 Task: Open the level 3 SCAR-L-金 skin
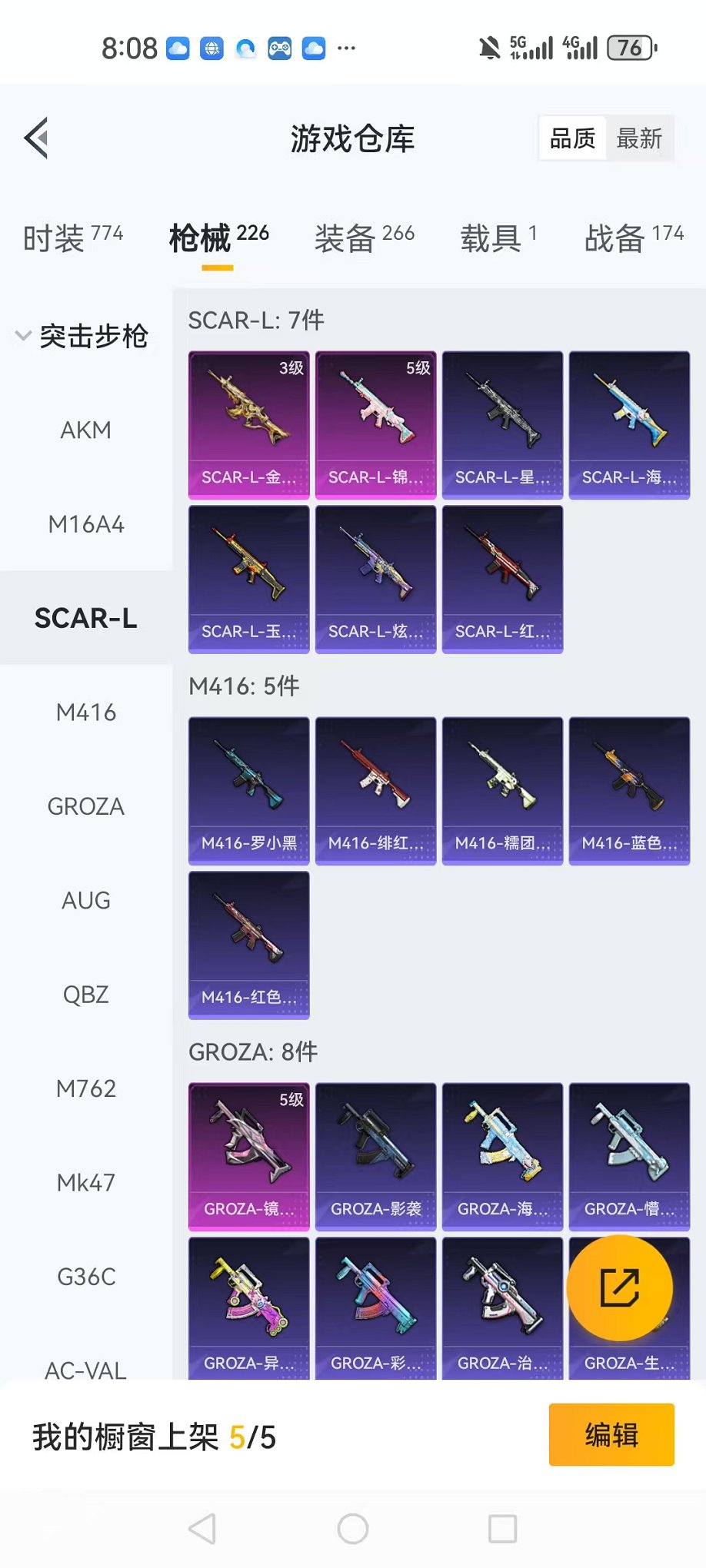[x=248, y=425]
